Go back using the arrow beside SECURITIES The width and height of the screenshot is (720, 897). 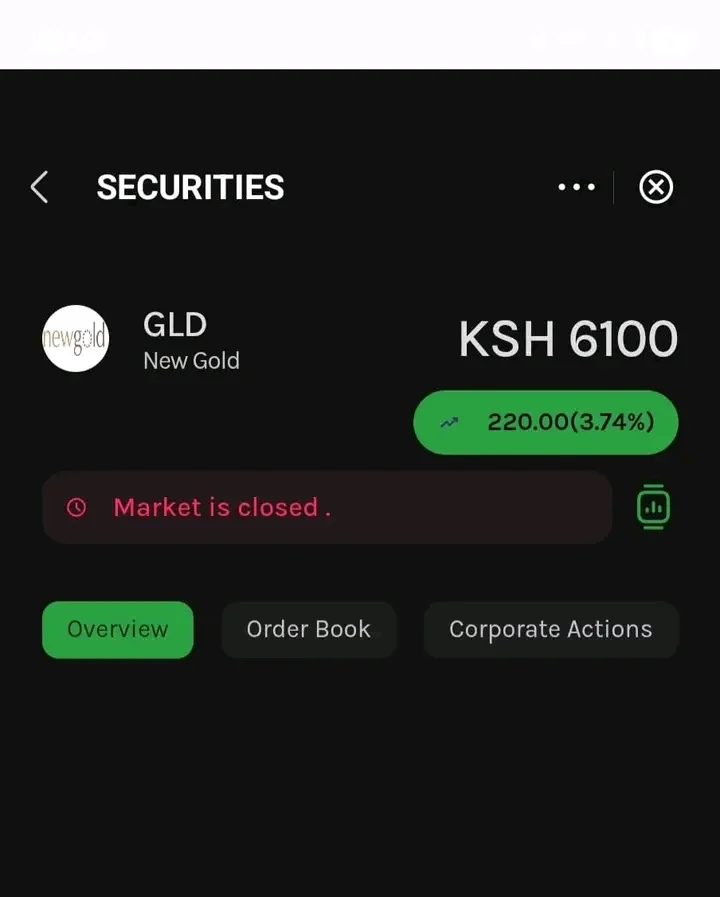(39, 187)
